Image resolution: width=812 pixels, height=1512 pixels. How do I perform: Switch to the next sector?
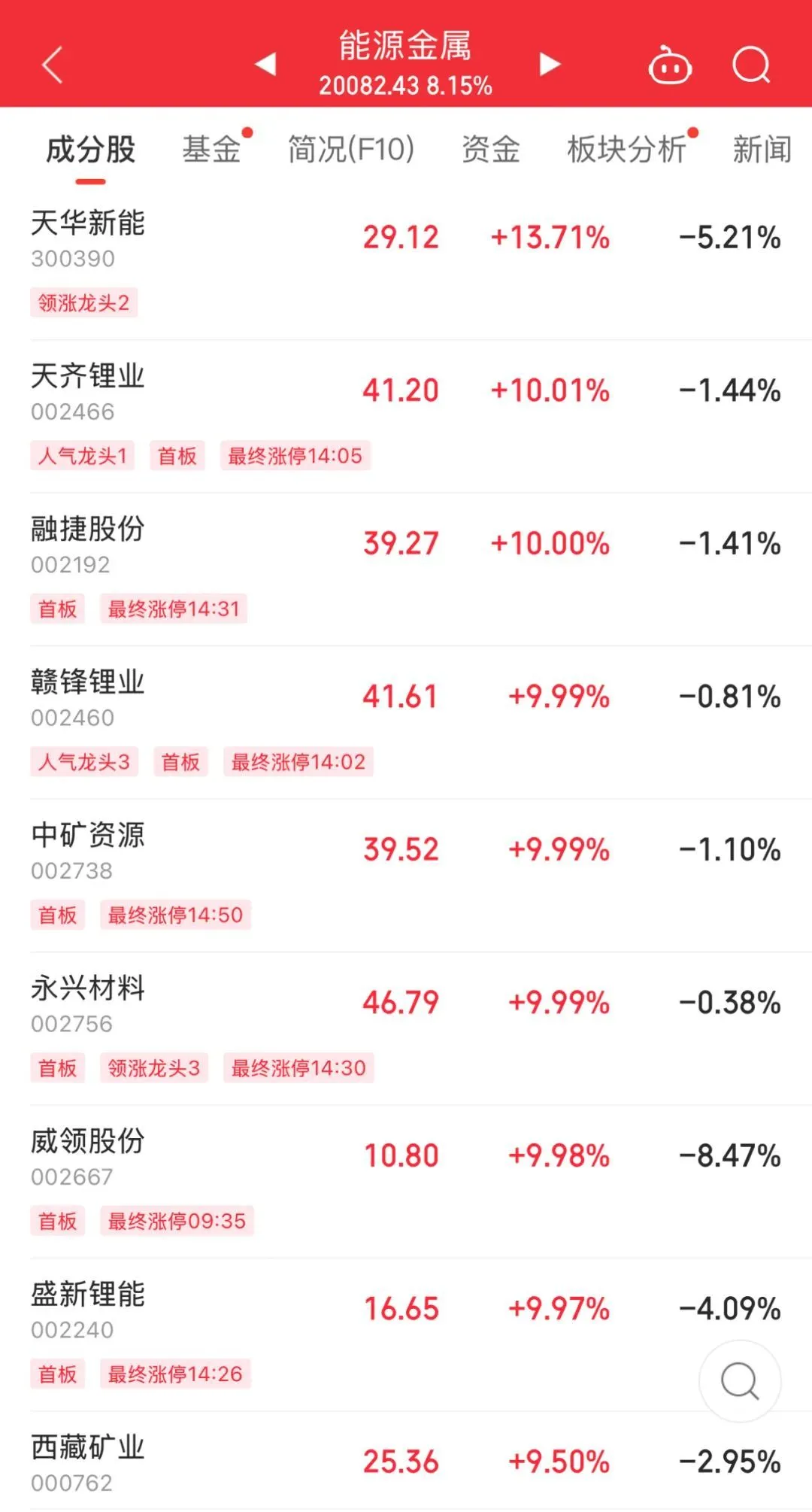click(550, 65)
